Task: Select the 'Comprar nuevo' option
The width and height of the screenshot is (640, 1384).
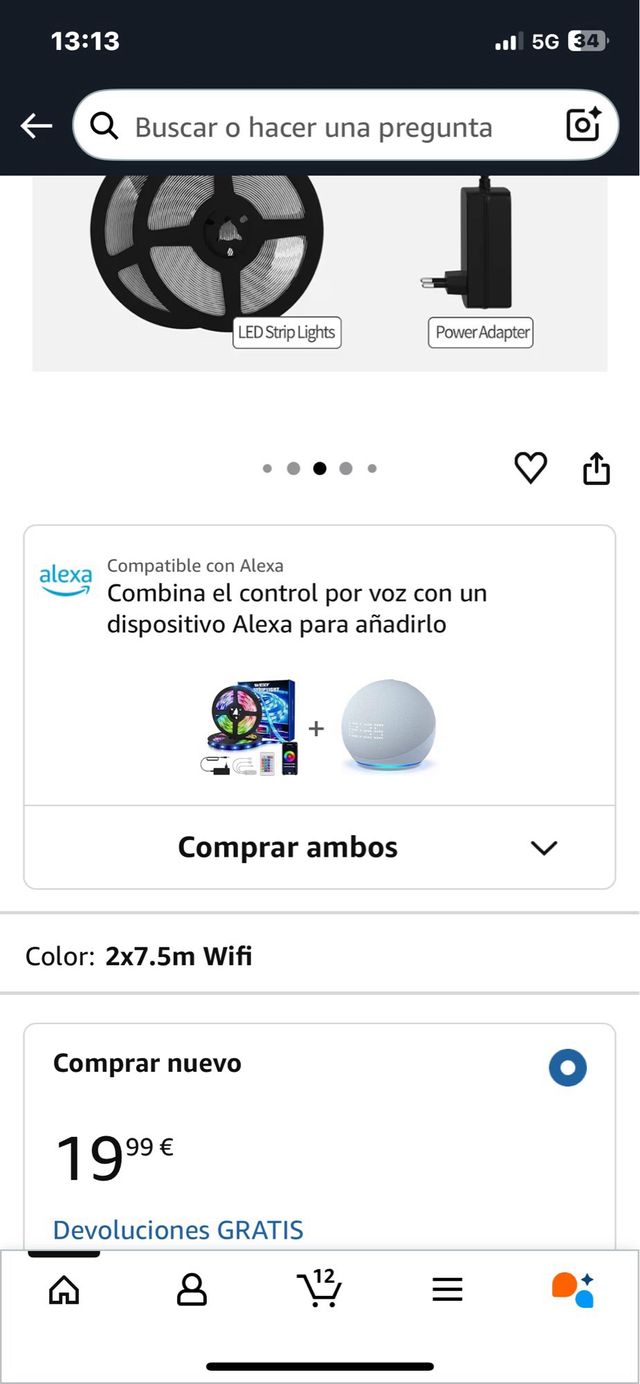Action: coord(567,1068)
